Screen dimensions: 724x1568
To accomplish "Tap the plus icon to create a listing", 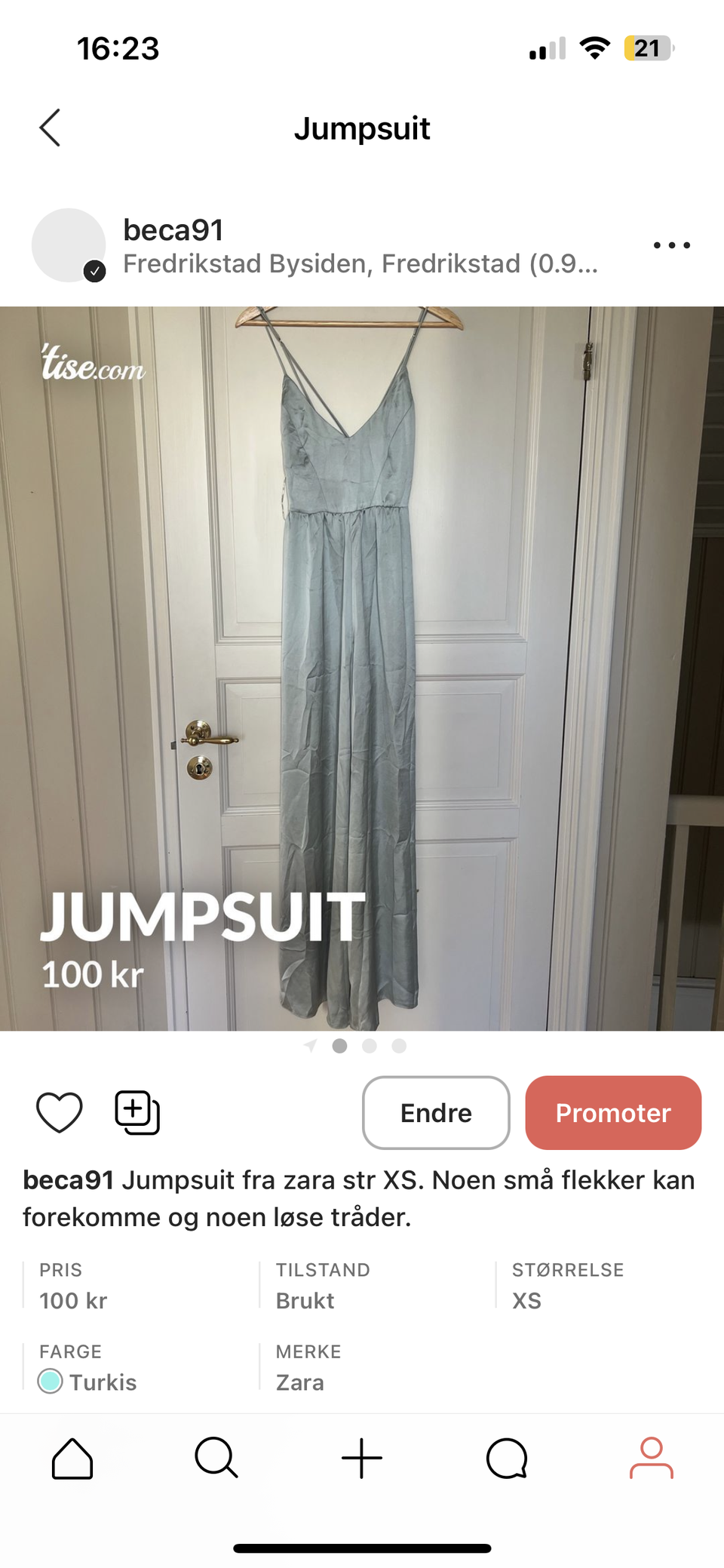I will (x=362, y=1458).
